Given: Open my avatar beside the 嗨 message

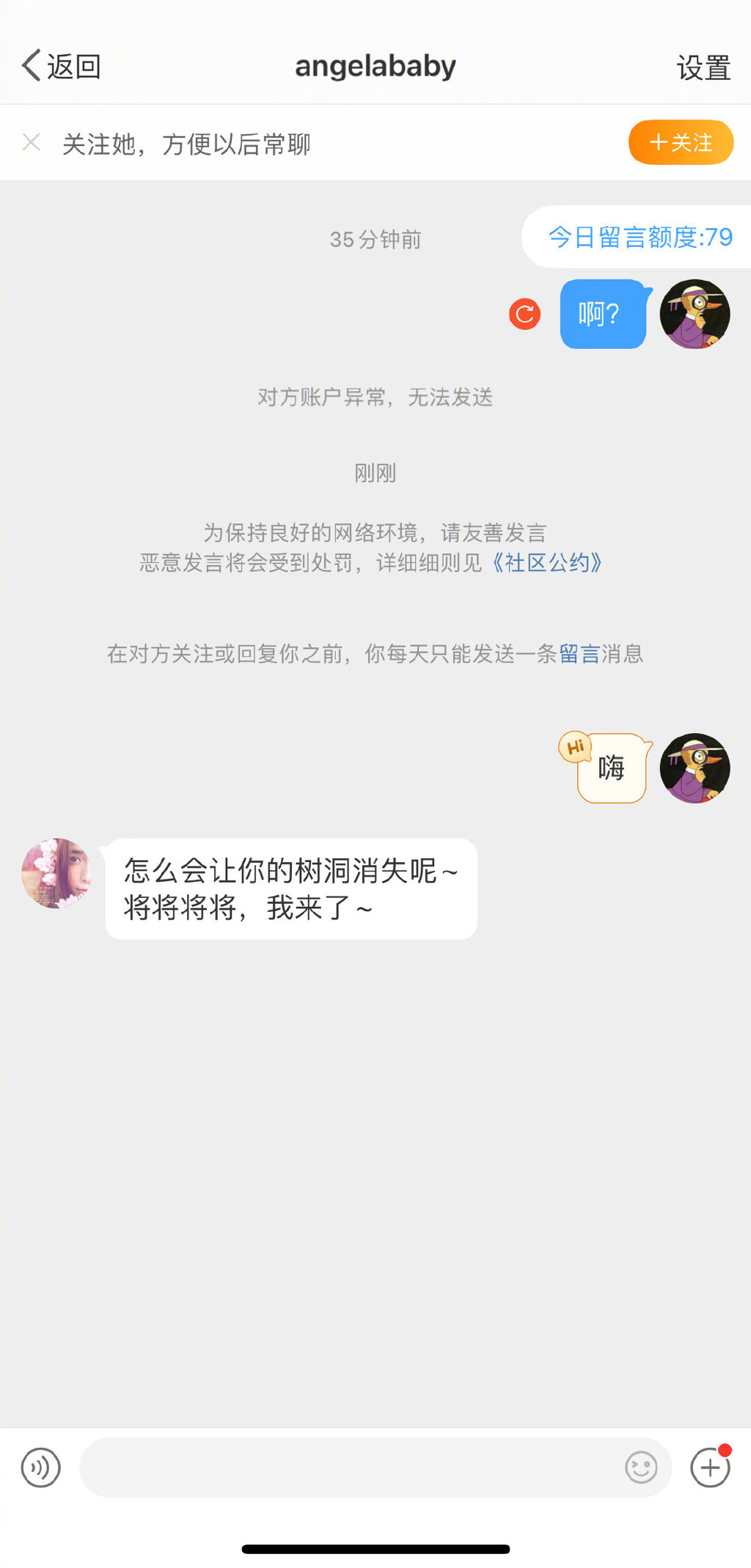Looking at the screenshot, I should pos(695,768).
